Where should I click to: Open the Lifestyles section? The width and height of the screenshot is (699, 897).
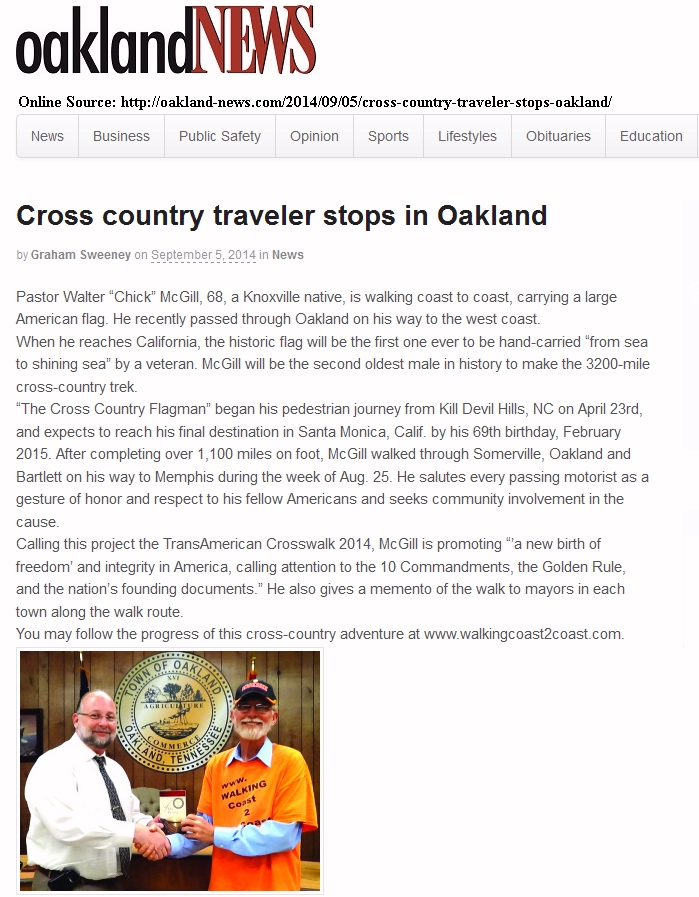(x=467, y=136)
